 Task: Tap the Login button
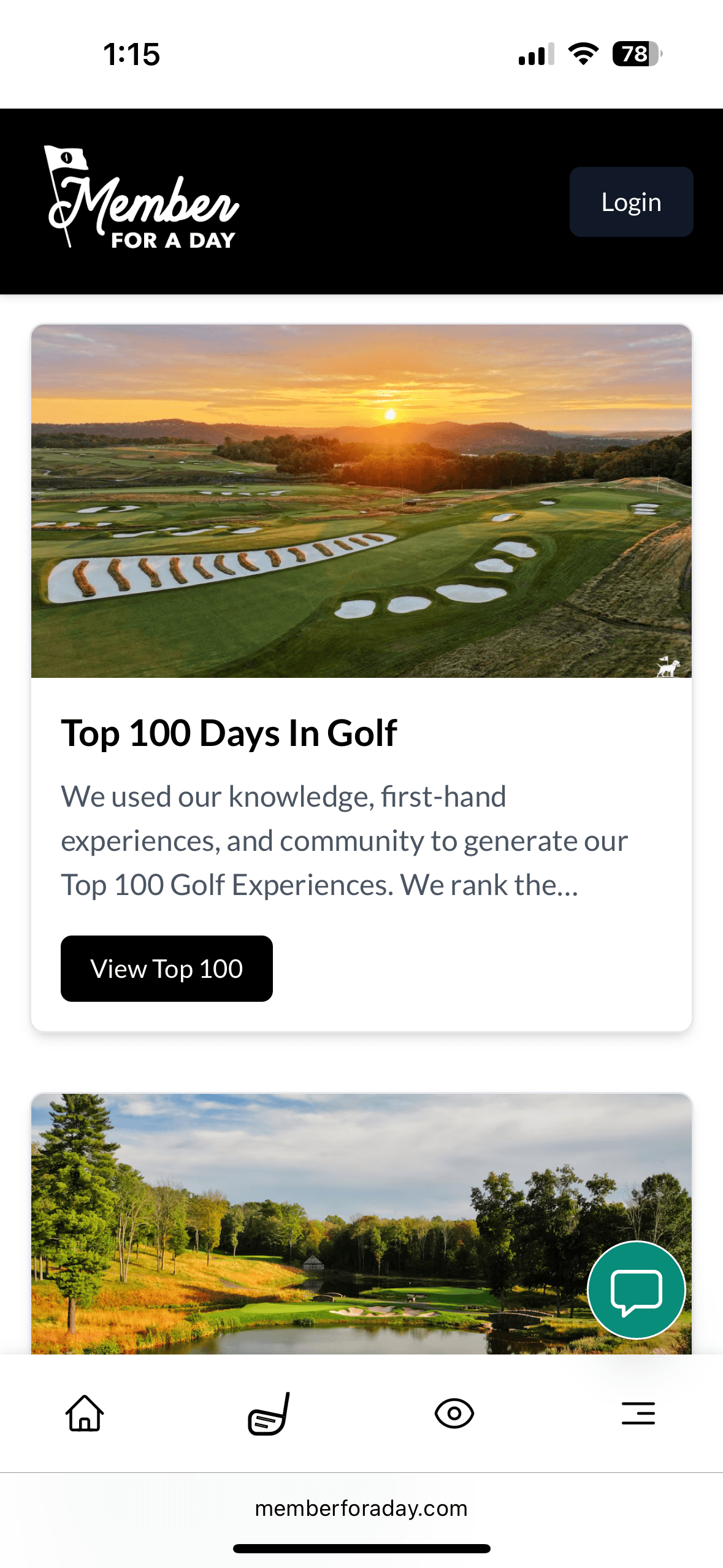[x=631, y=202]
